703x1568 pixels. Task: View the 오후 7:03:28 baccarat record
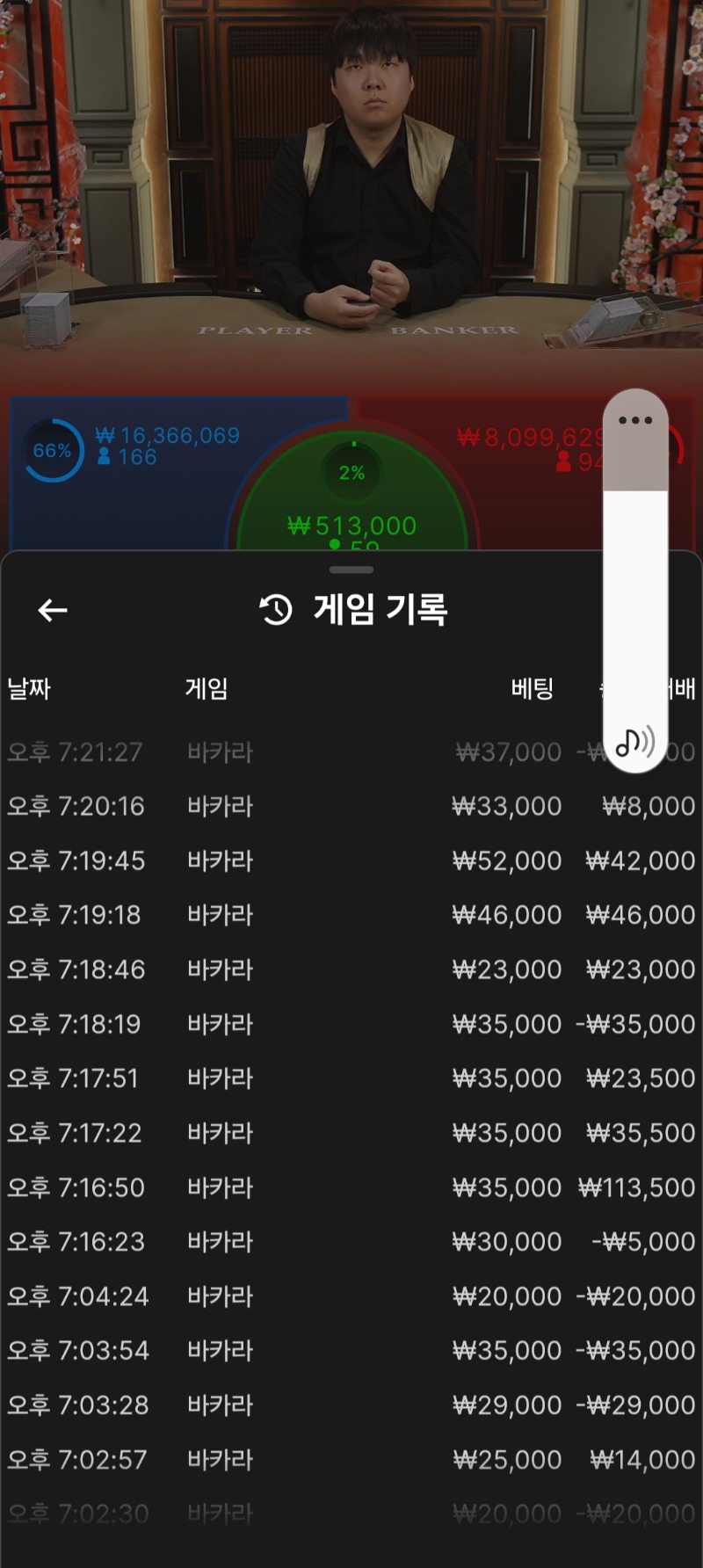tap(351, 1405)
